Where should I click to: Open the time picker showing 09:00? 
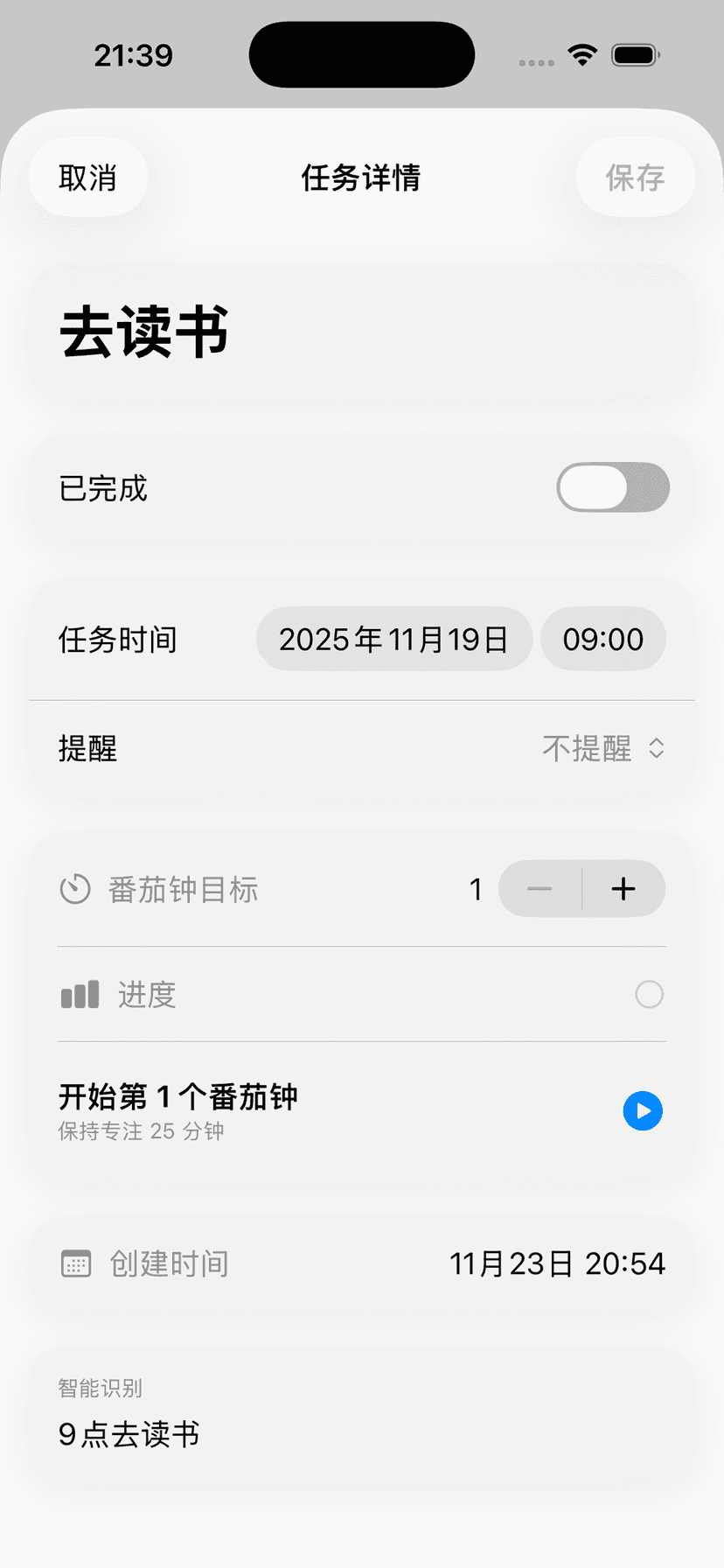click(603, 639)
